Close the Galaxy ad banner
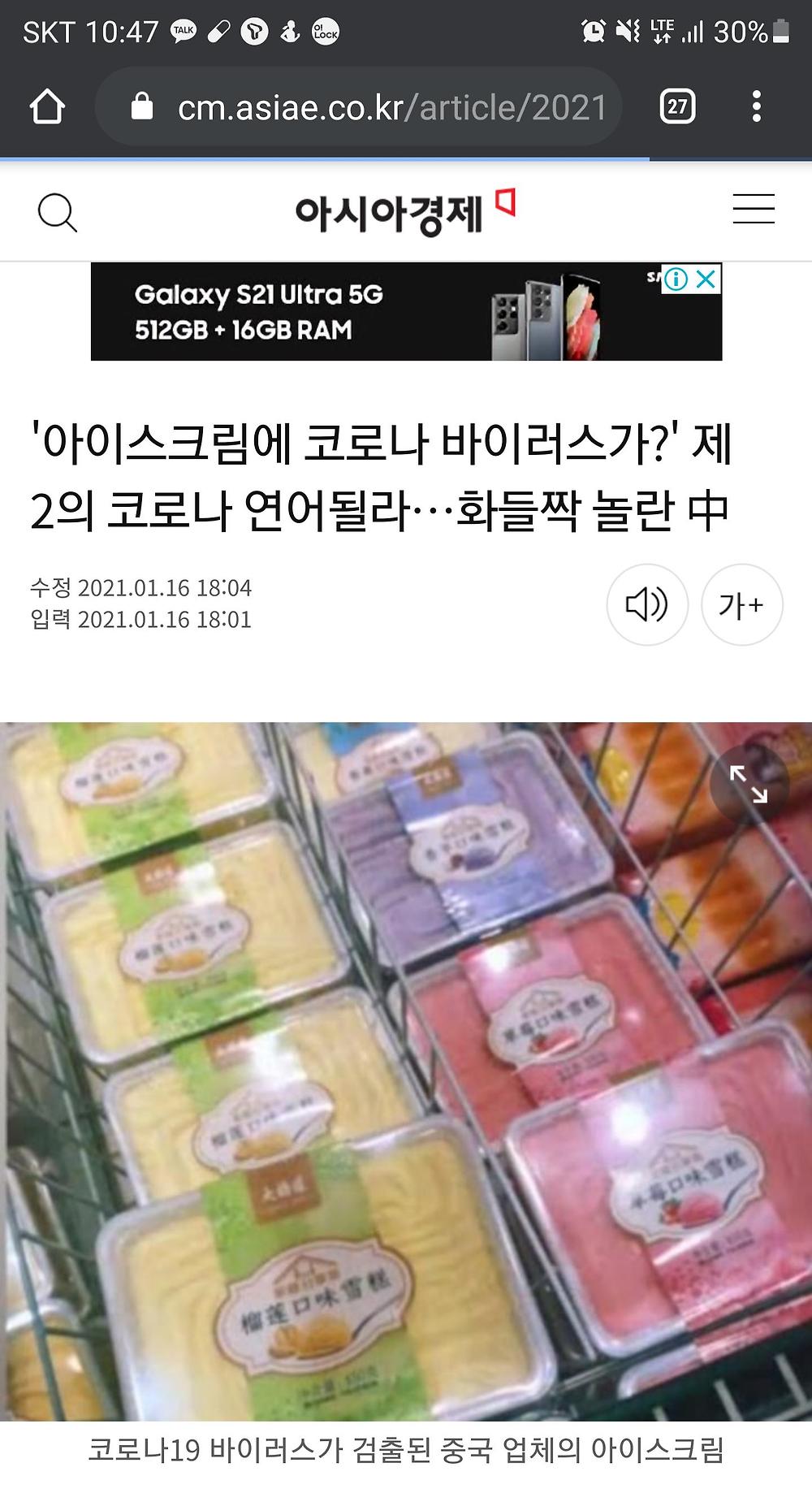This screenshot has height=1493, width=812. pos(706,279)
